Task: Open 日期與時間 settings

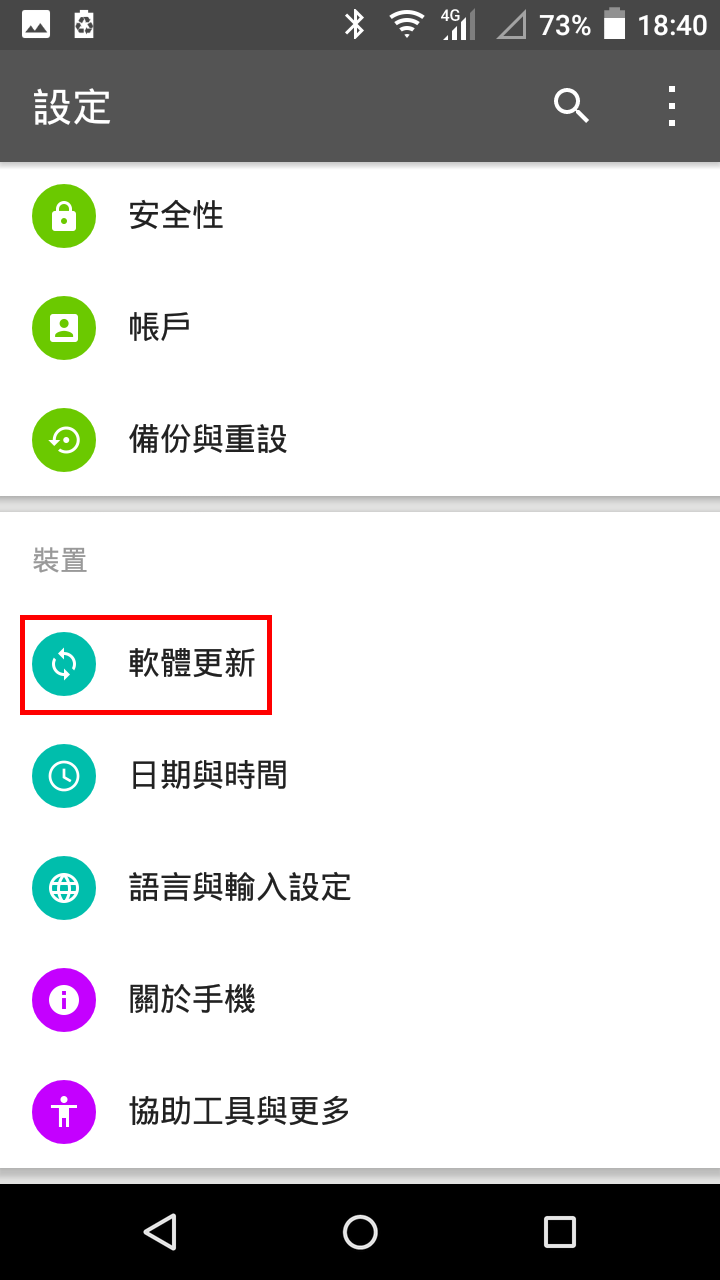Action: click(208, 775)
